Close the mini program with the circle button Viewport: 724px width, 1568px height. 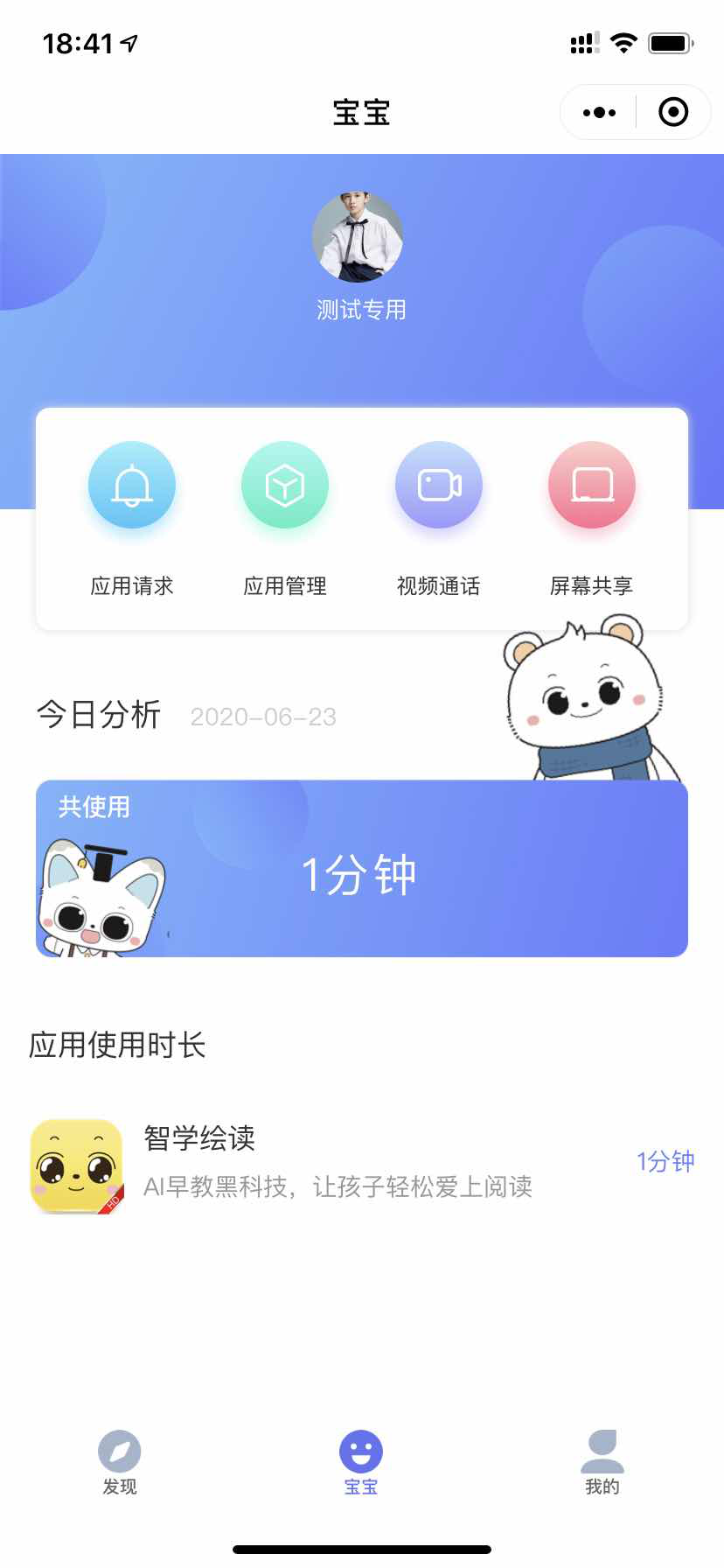point(673,113)
